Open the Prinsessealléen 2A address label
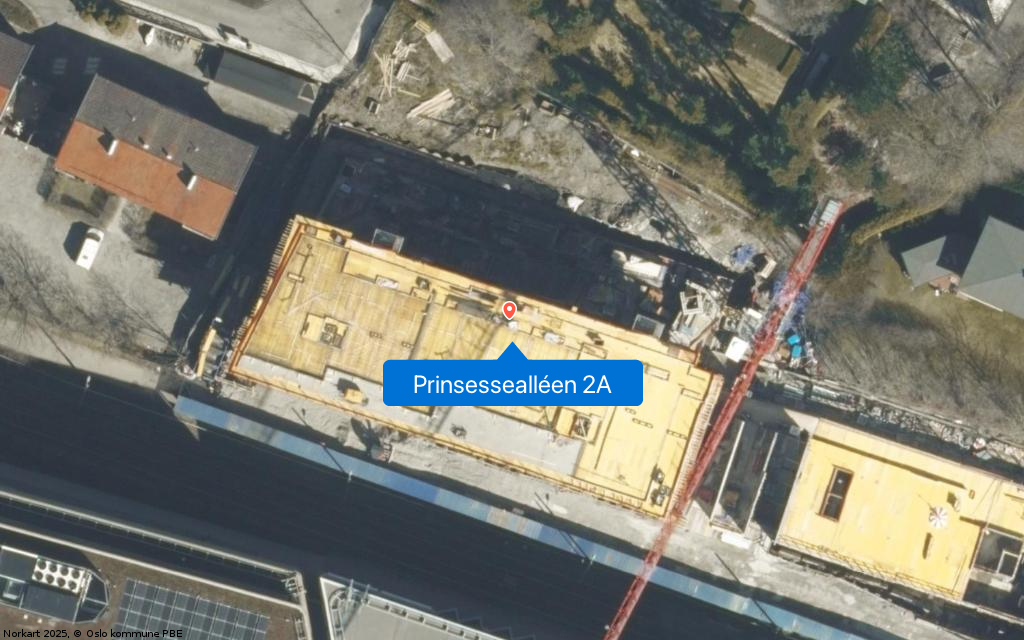 tap(512, 384)
